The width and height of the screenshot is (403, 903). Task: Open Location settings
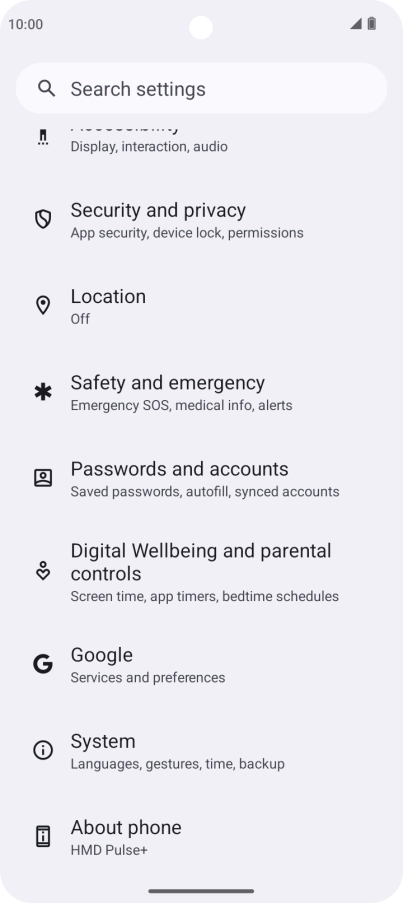point(202,307)
